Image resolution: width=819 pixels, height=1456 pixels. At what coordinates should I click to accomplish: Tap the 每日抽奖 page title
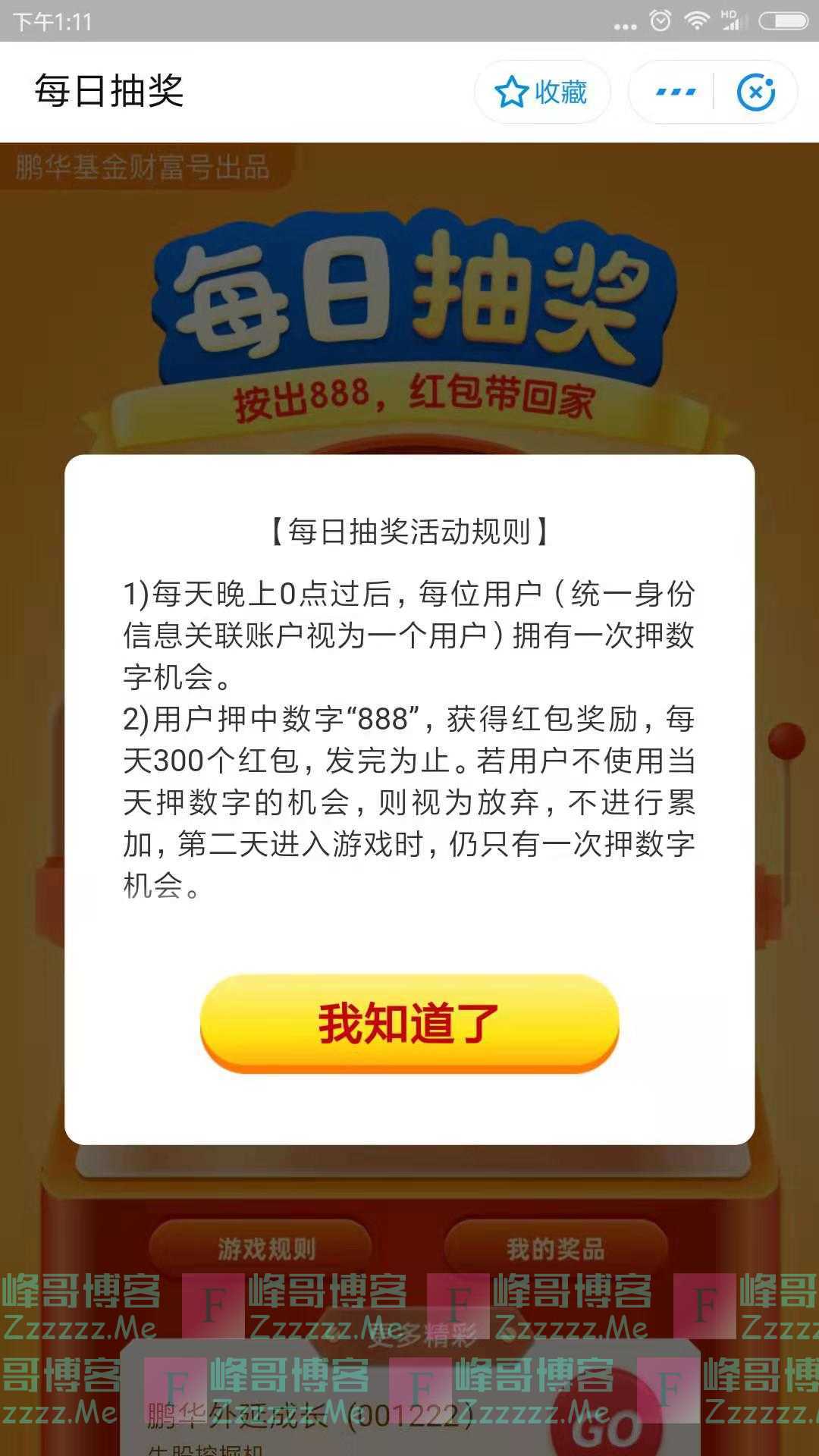pos(110,91)
